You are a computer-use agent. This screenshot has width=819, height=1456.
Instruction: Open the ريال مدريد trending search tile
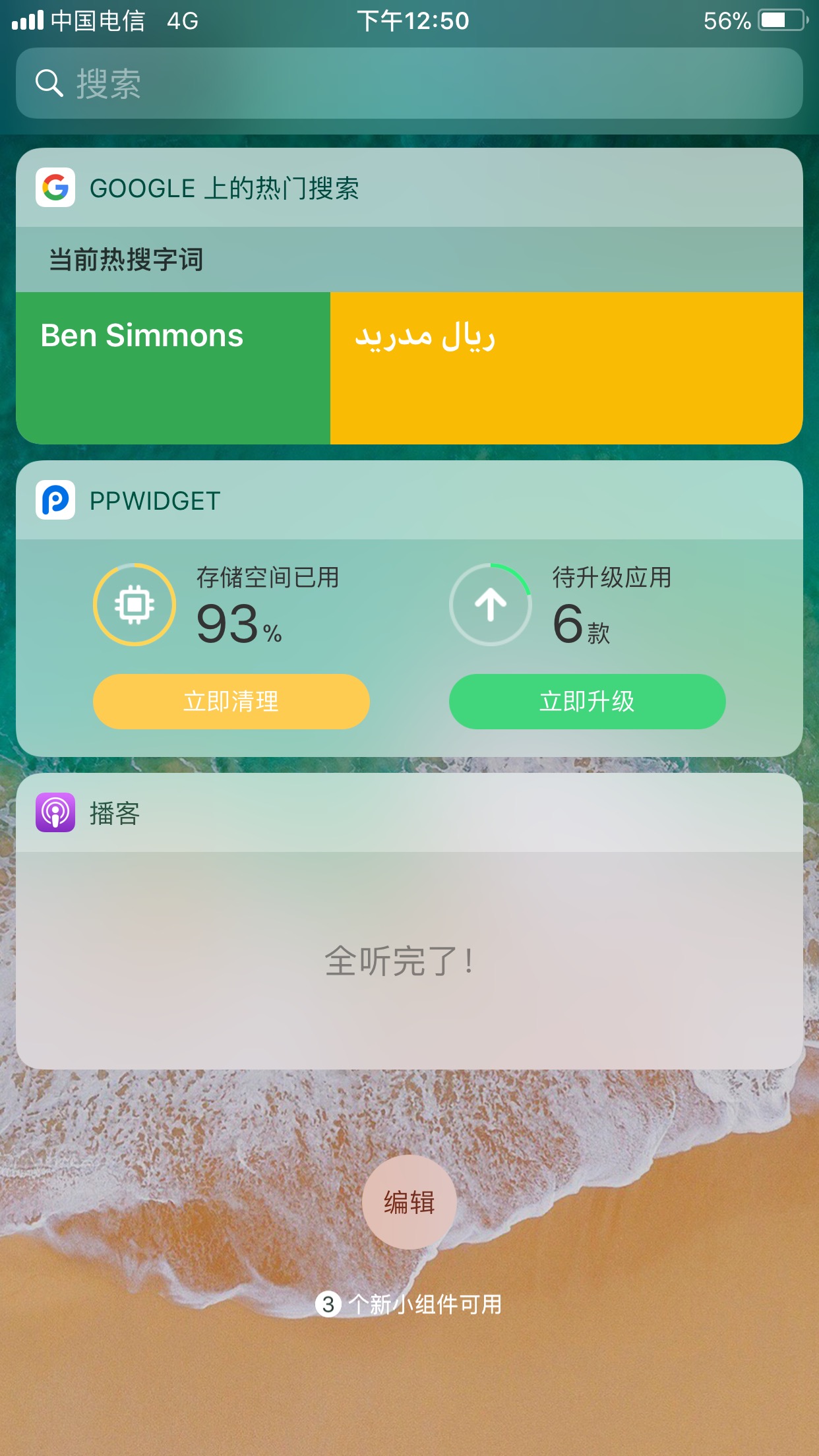(566, 367)
